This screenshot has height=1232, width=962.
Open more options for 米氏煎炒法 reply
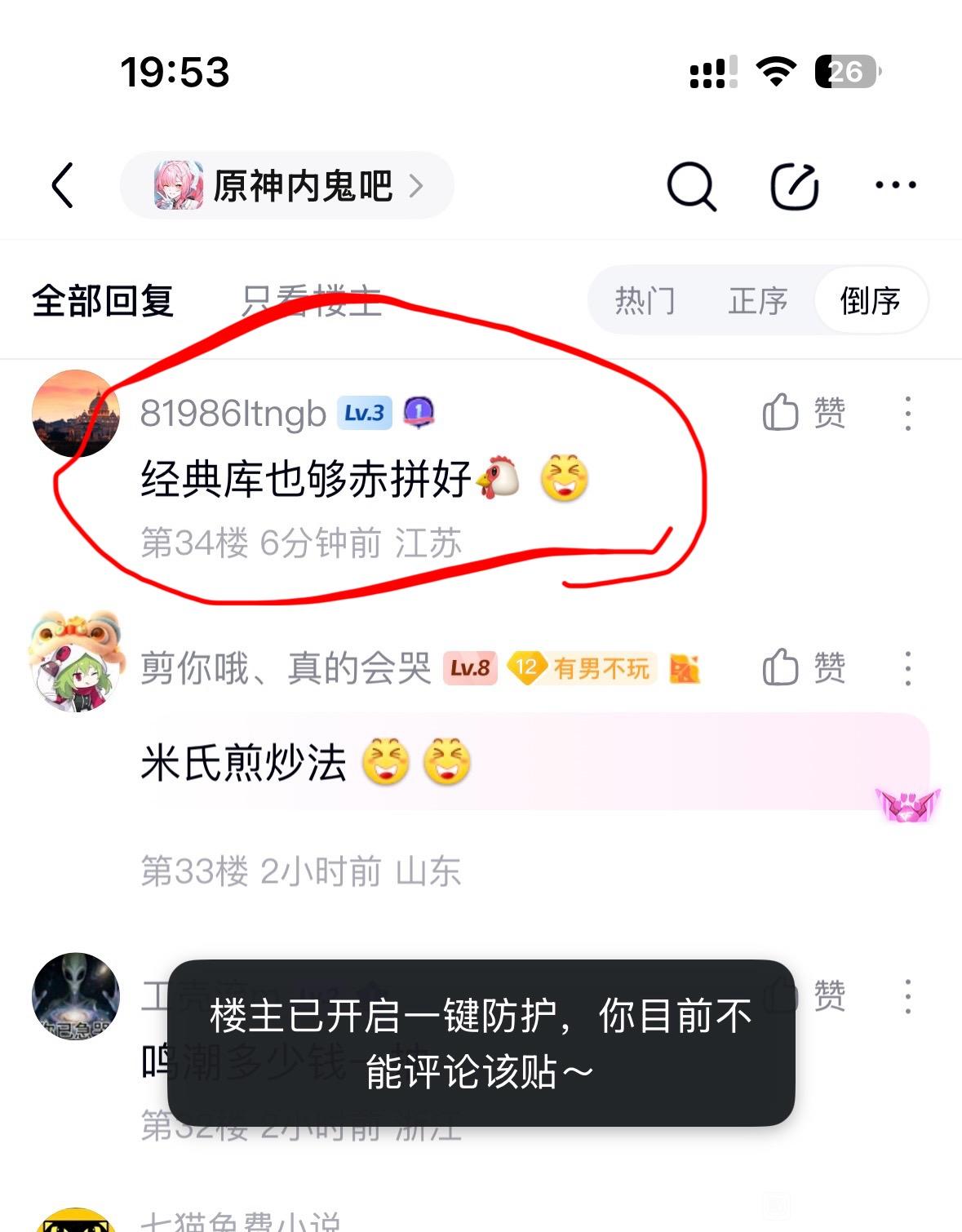(907, 668)
